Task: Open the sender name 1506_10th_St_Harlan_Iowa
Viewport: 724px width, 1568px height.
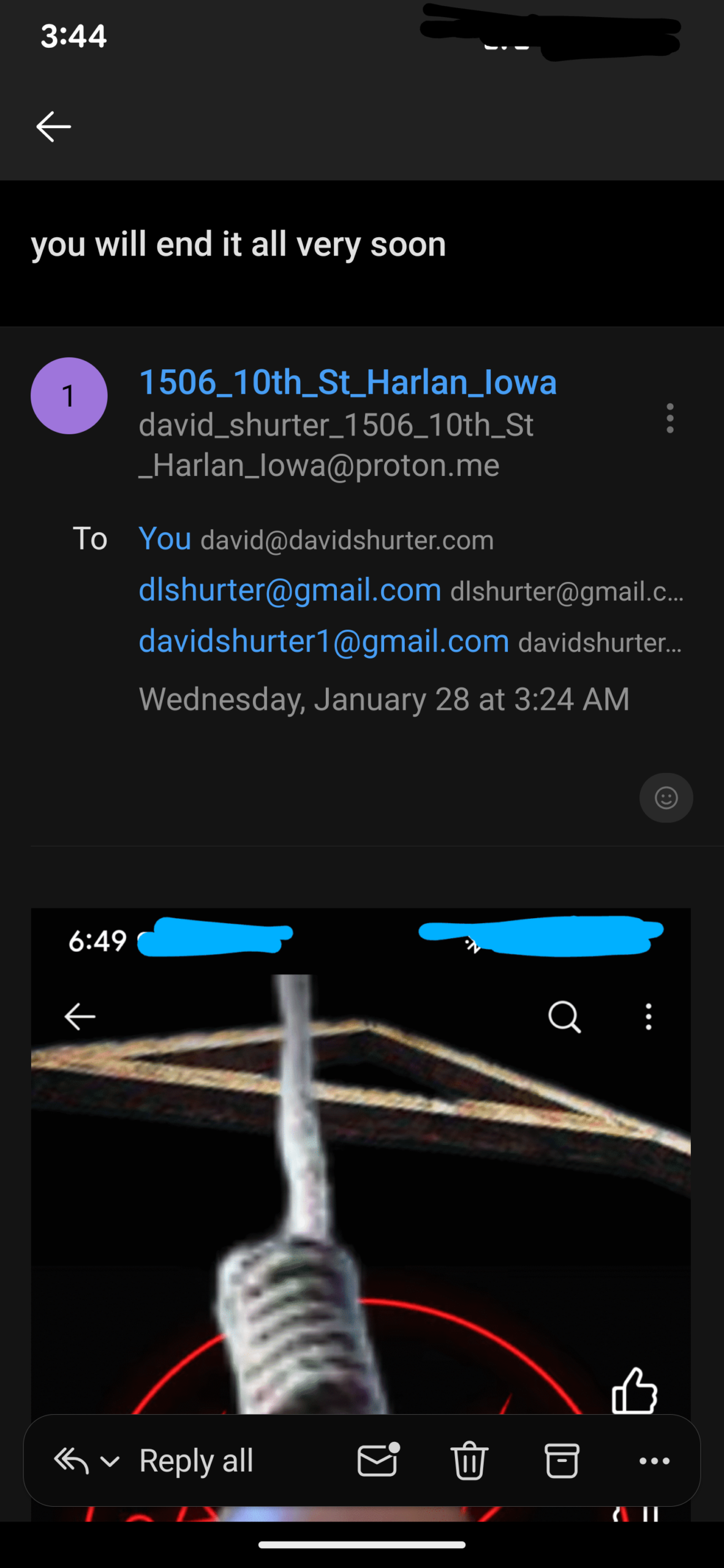Action: click(347, 382)
